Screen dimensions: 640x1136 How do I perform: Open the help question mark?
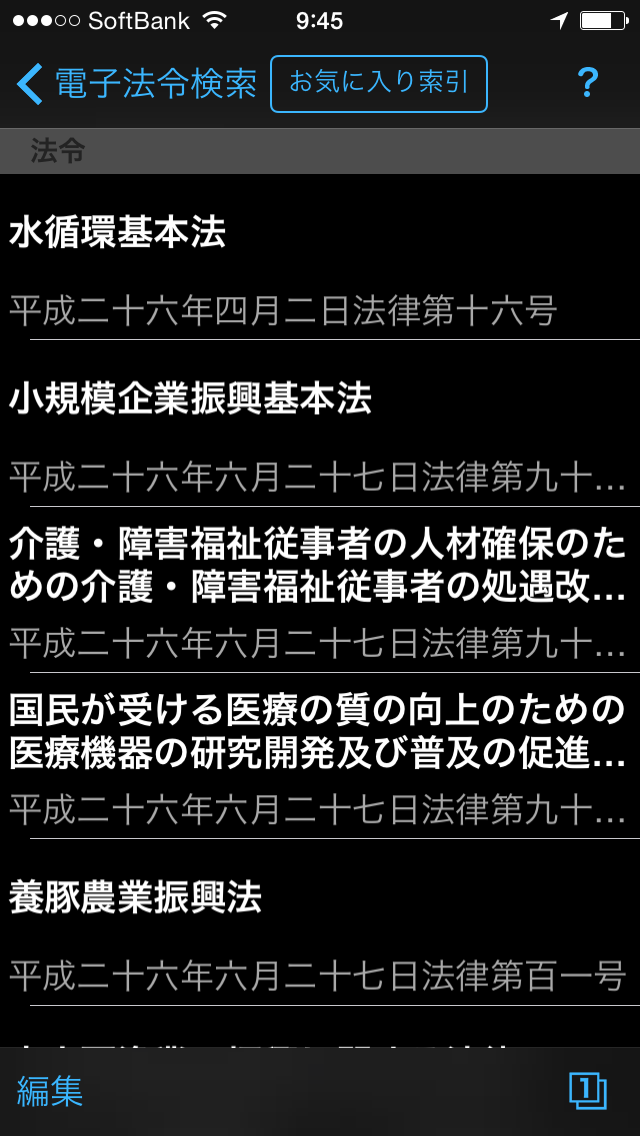click(x=587, y=83)
